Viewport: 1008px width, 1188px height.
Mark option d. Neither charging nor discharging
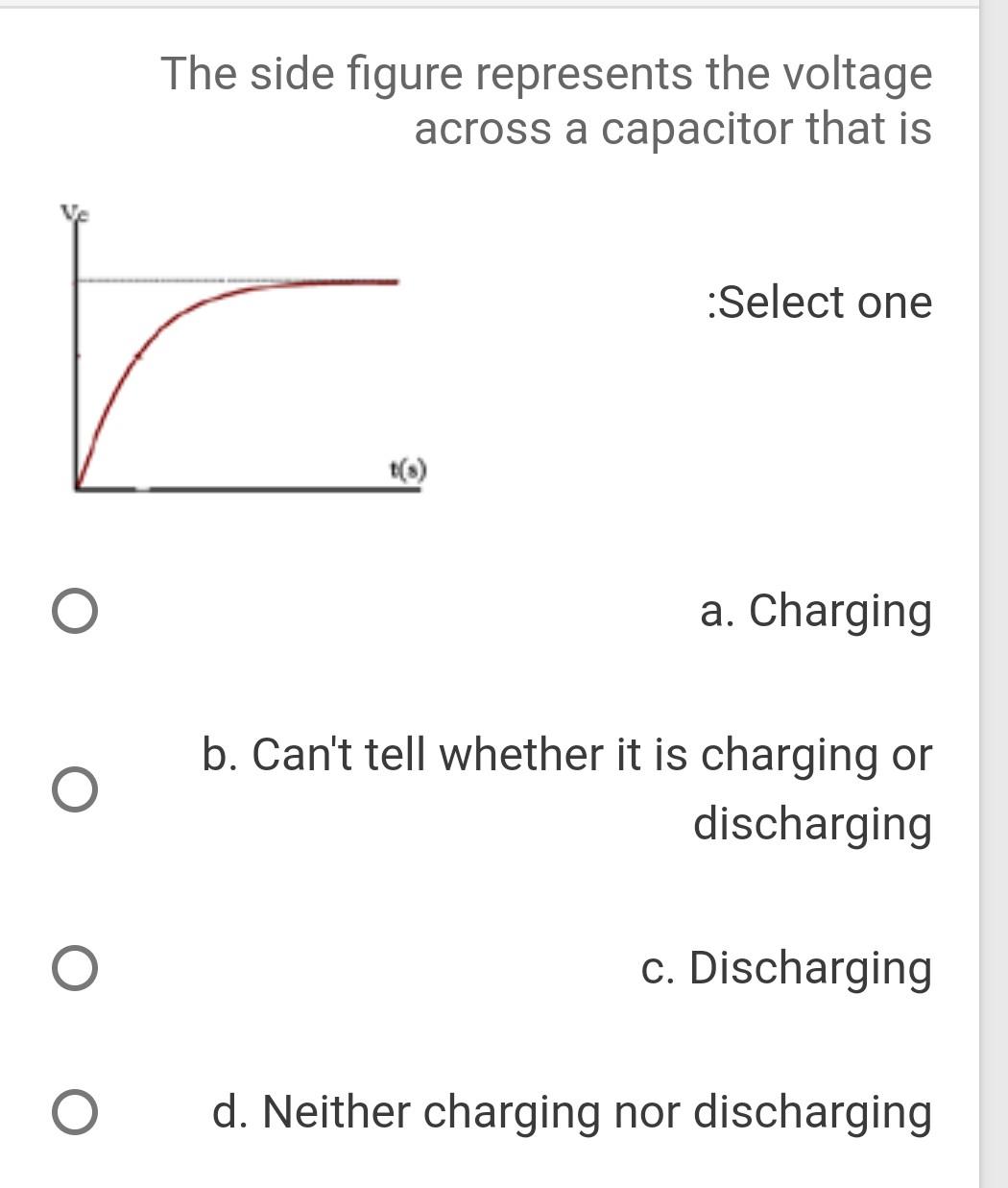[x=74, y=1113]
